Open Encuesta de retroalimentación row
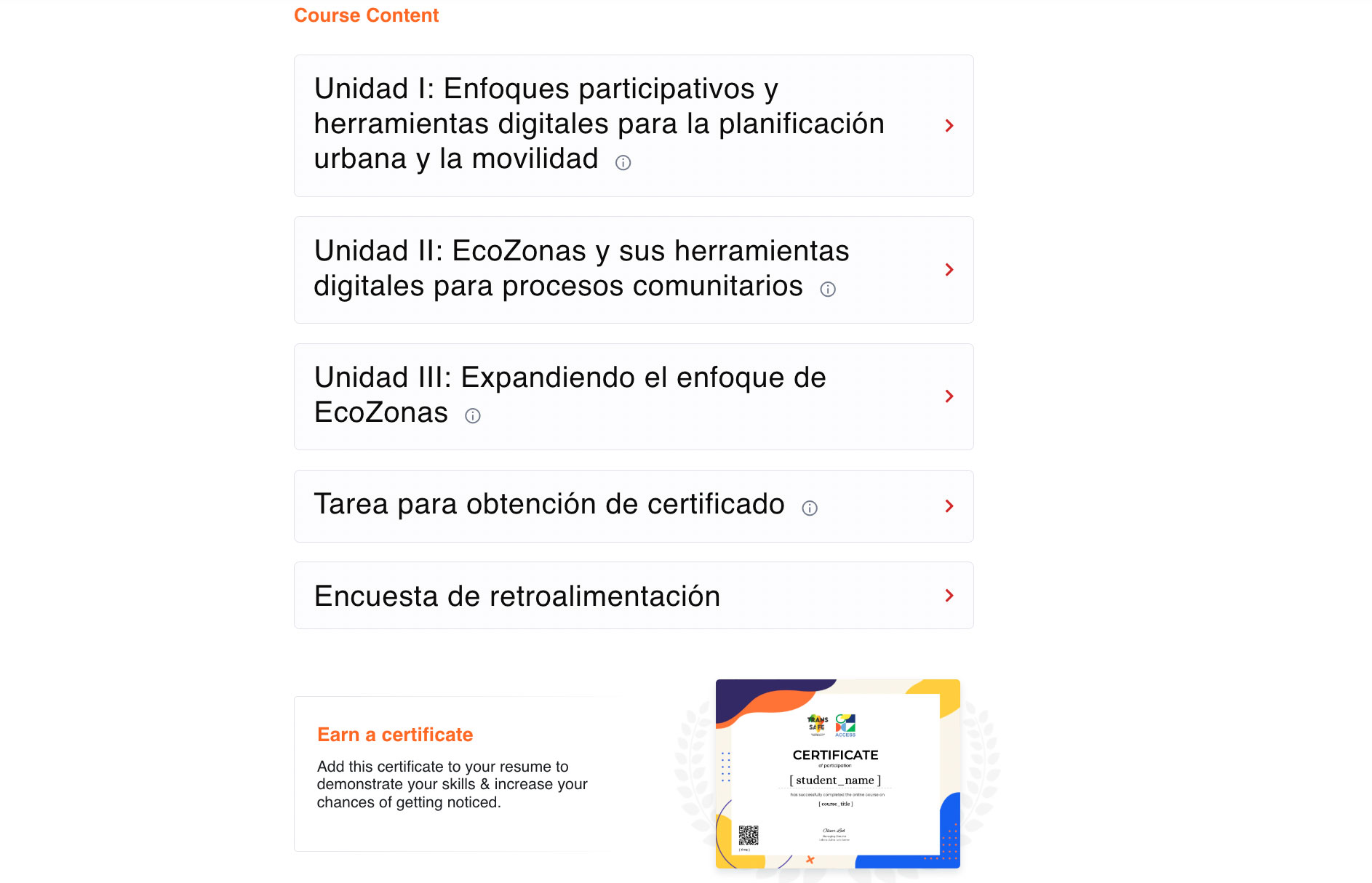Screen dimensions: 1372x883 (x=949, y=596)
